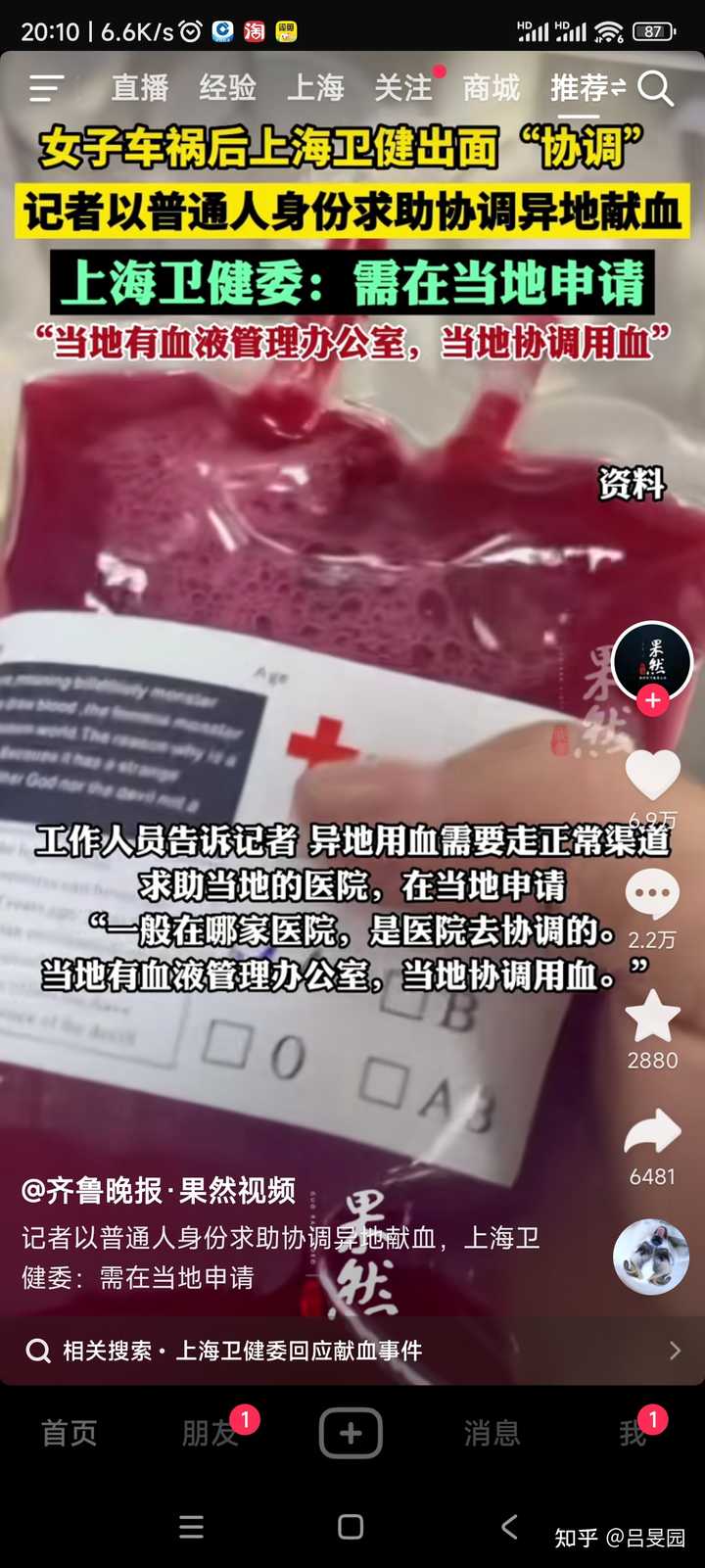The width and height of the screenshot is (705, 1568).
Task: Share the video via the arrow icon
Action: coord(652,1132)
